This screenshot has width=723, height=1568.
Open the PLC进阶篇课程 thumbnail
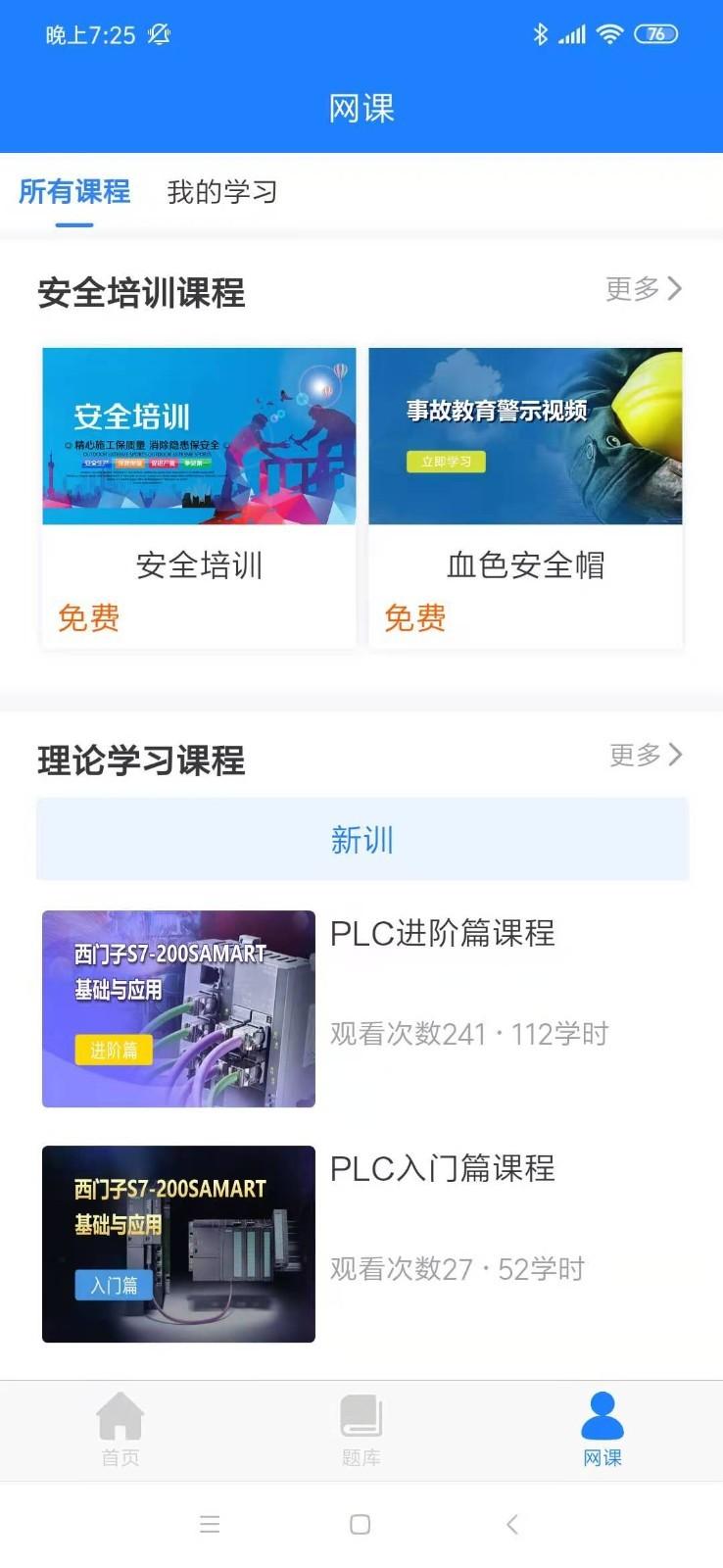(x=177, y=1008)
